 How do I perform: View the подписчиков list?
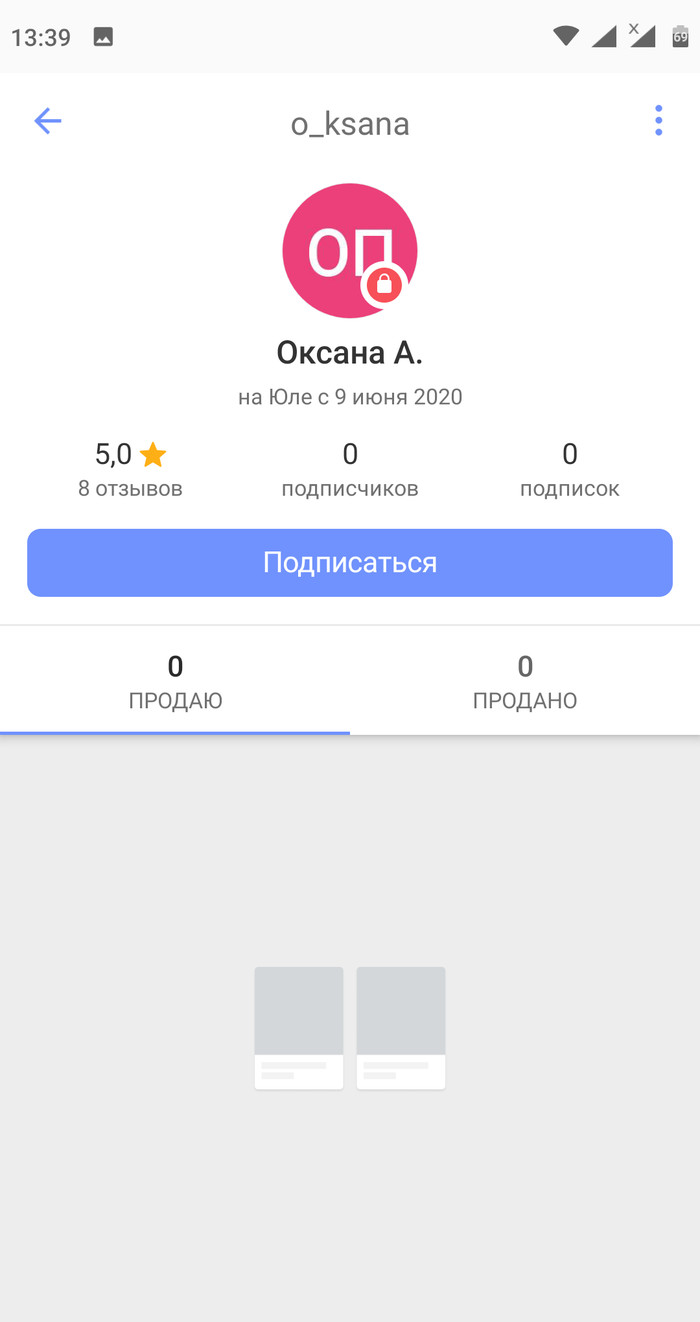tap(350, 470)
